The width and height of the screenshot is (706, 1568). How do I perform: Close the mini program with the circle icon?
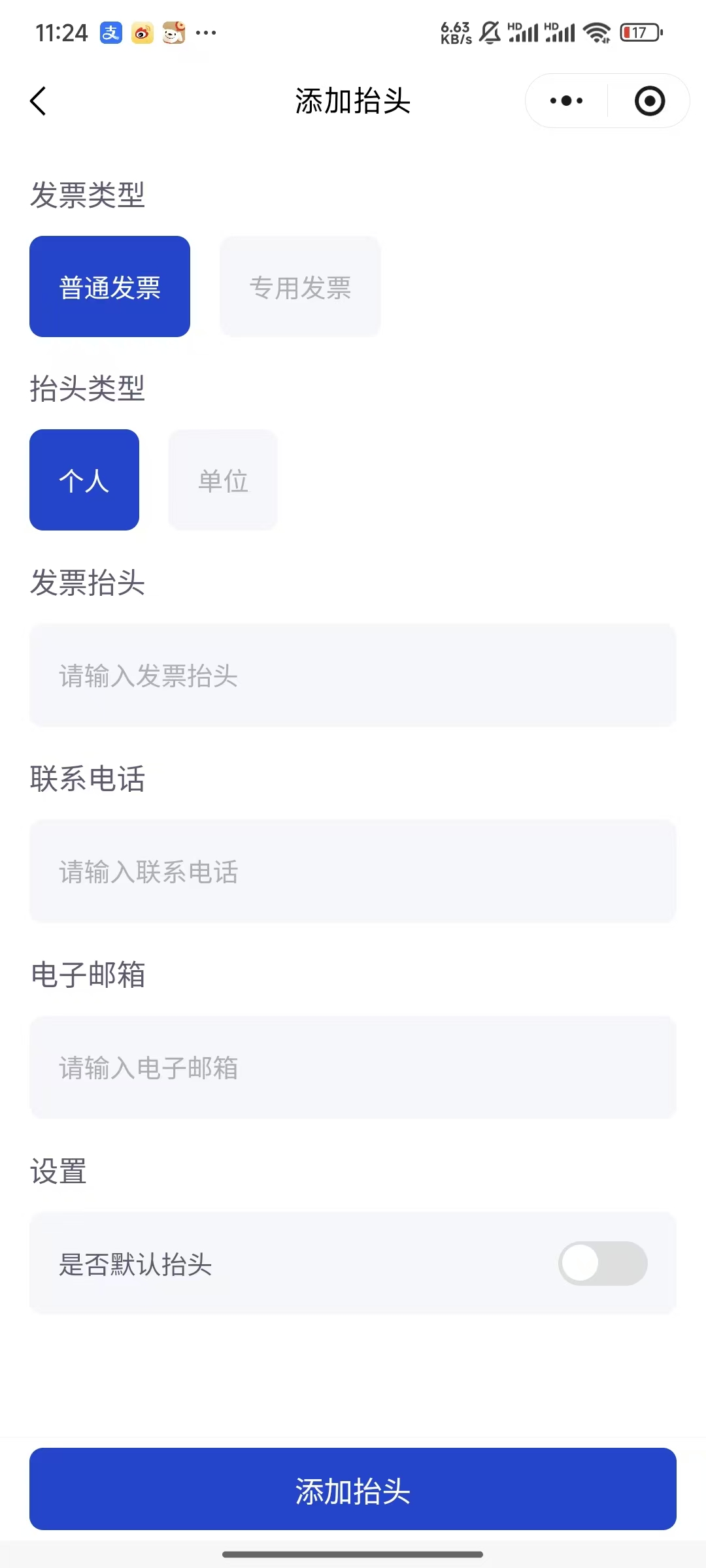point(650,101)
